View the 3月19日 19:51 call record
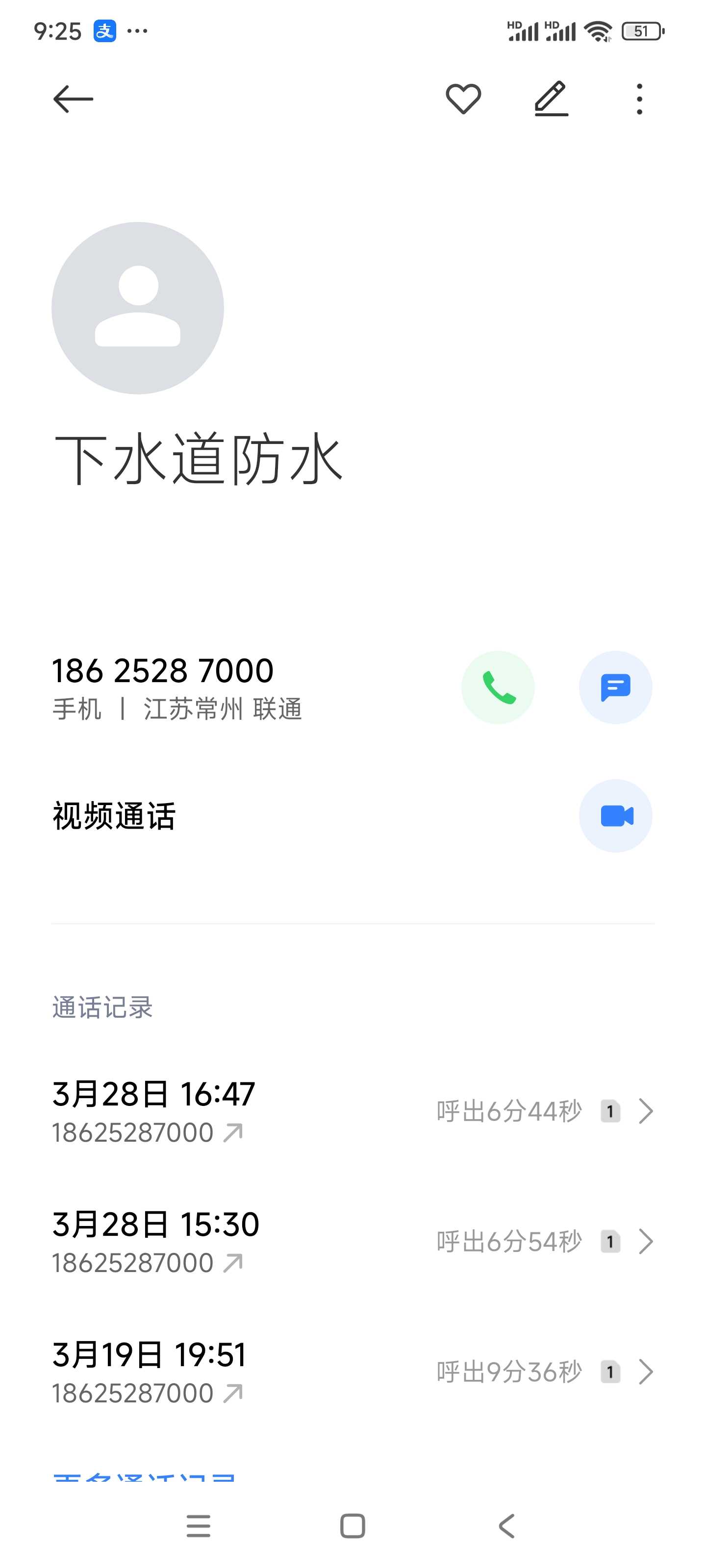Screen dimensions: 706x1568 [x=353, y=1372]
